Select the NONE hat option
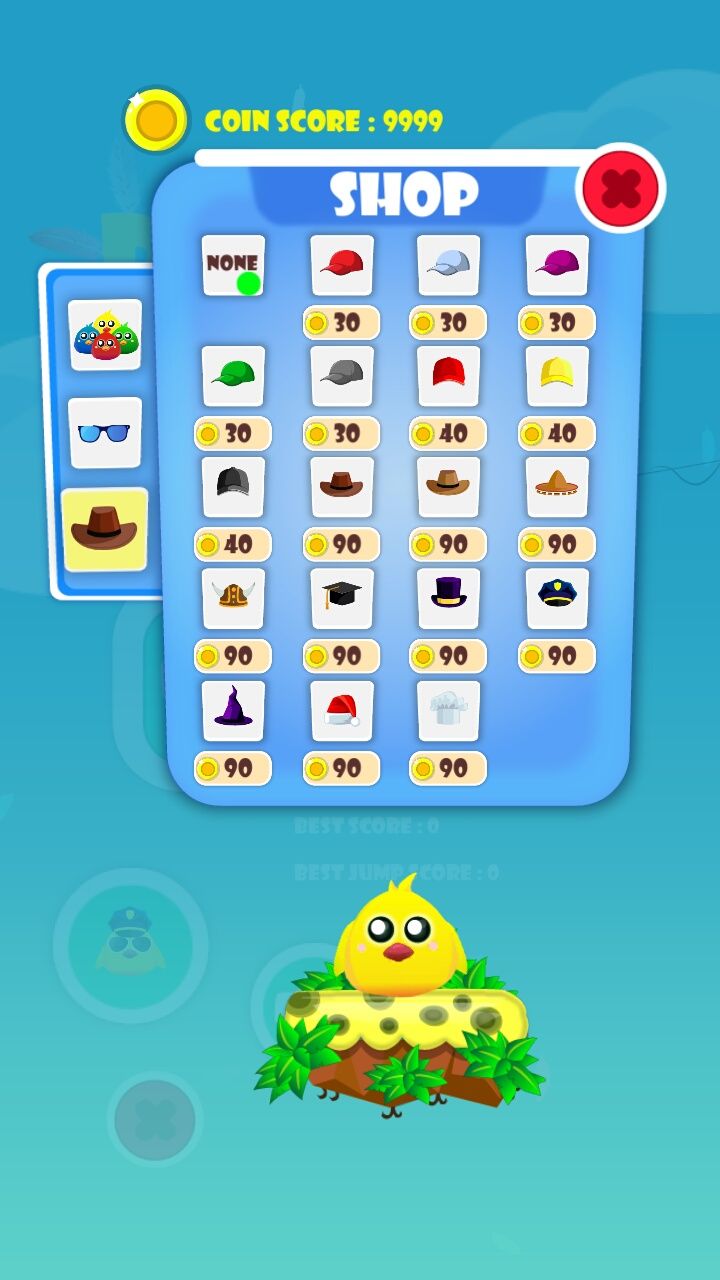 pos(233,265)
